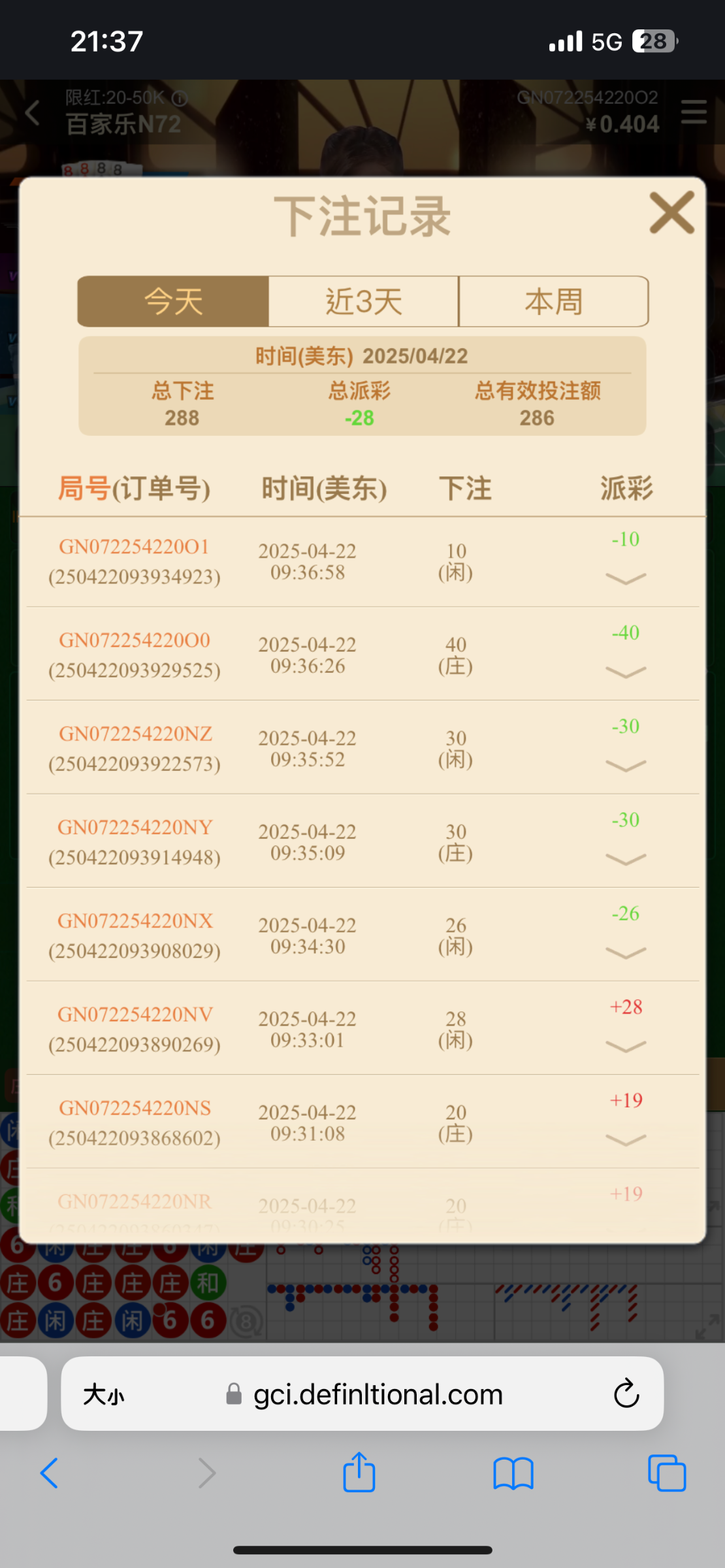Expand details for round GN072254220O0

626,672
